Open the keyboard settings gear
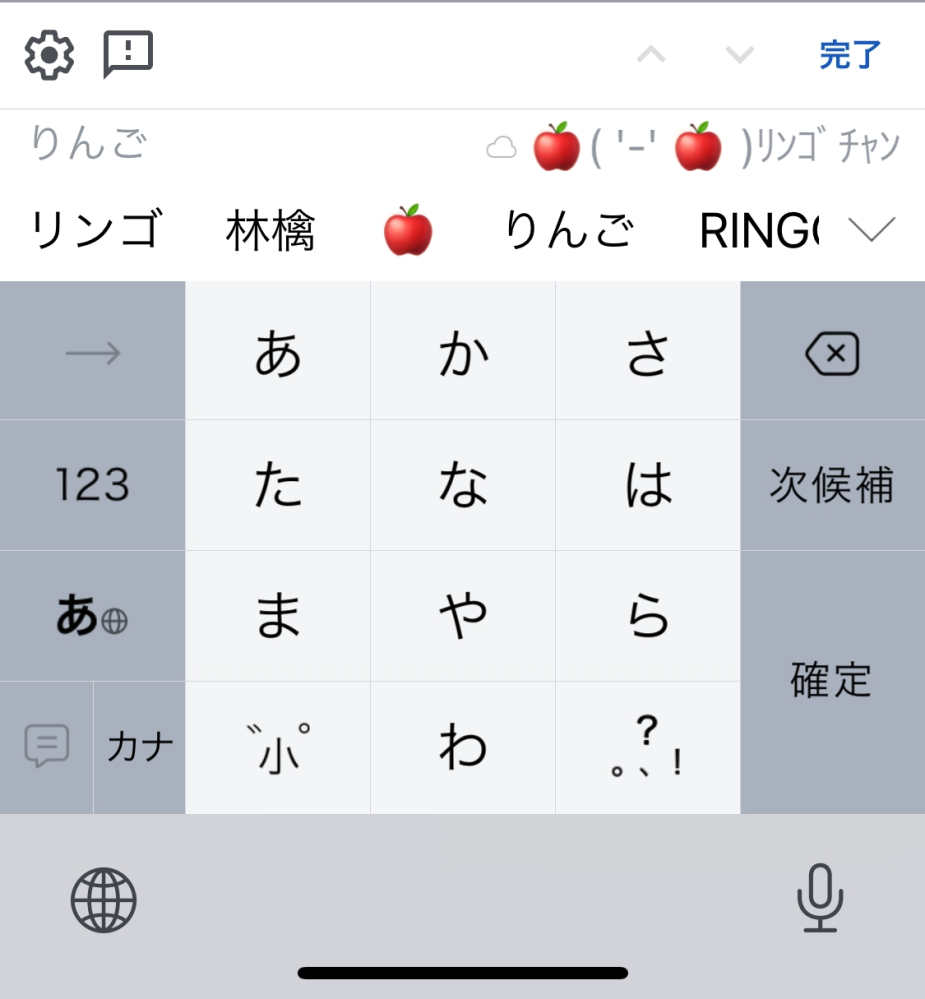Image resolution: width=925 pixels, height=999 pixels. click(x=47, y=54)
